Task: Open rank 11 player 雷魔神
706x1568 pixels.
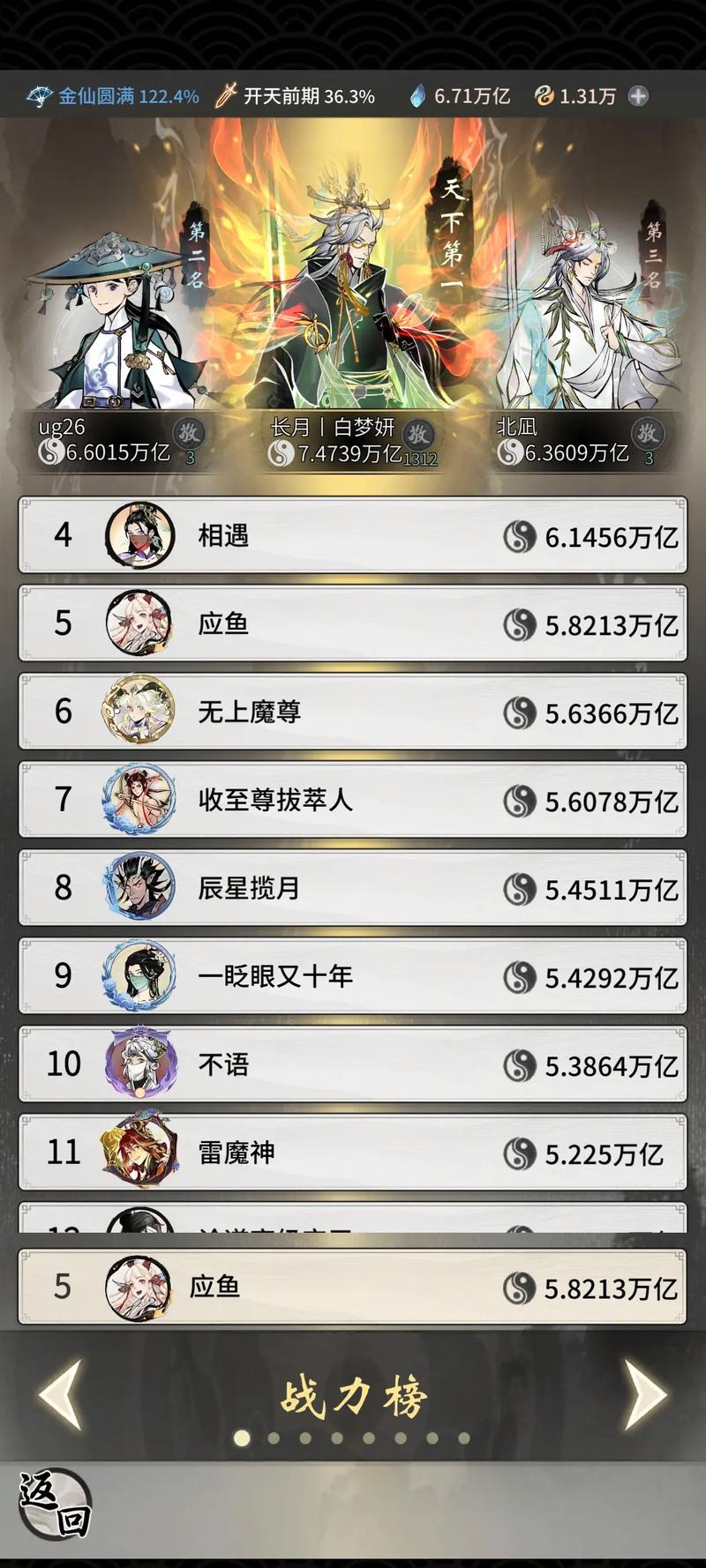Action: tap(353, 1153)
